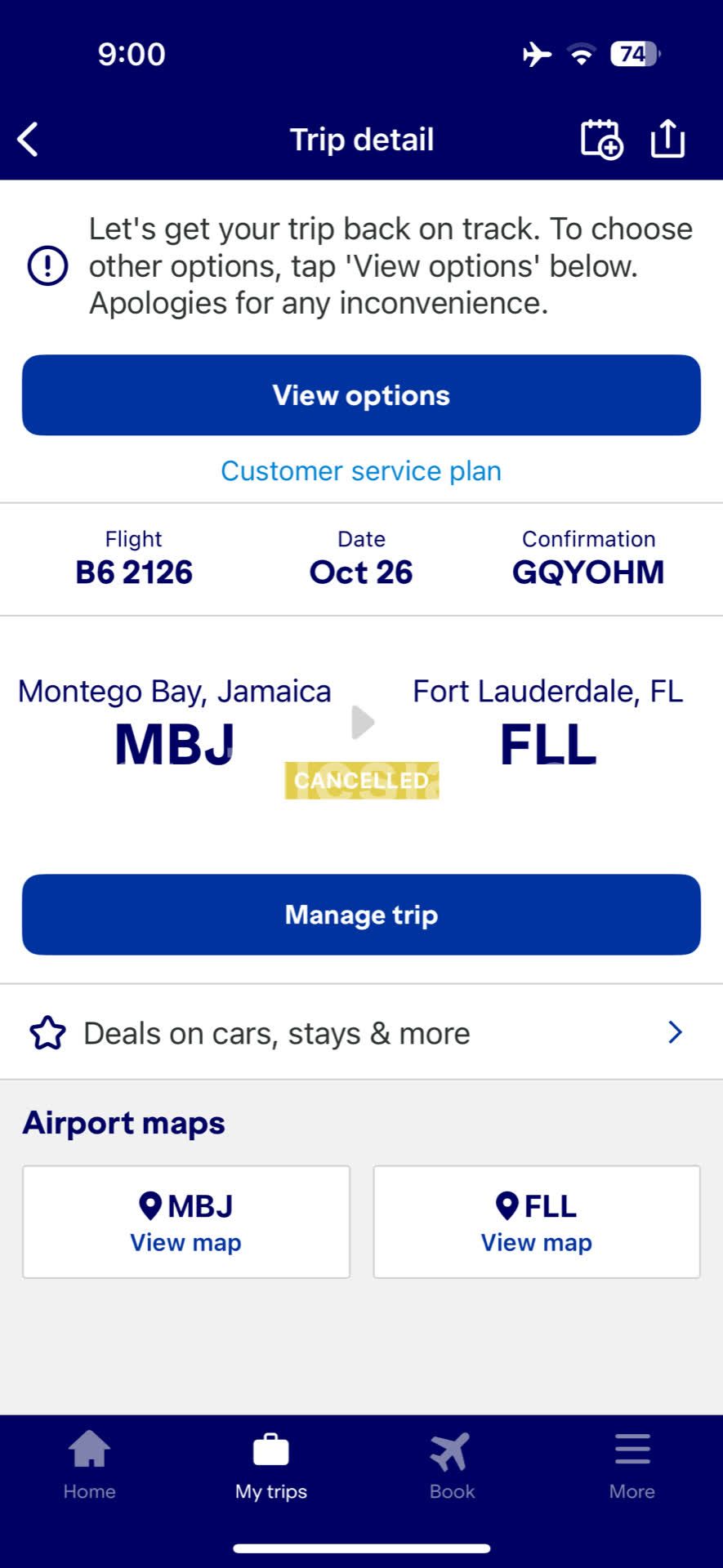Go back from Trip detail

tap(29, 140)
